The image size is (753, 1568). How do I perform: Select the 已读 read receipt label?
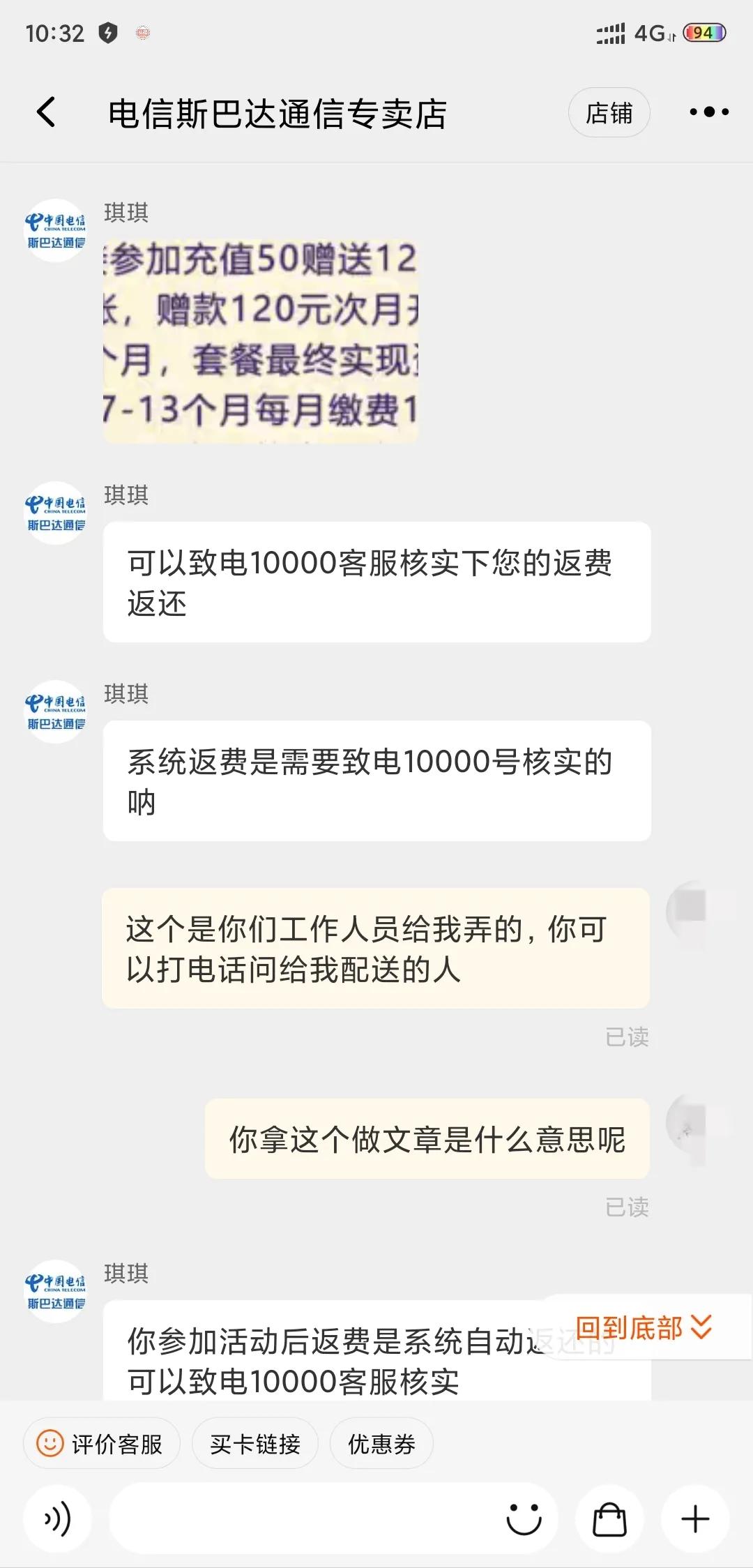(629, 1039)
